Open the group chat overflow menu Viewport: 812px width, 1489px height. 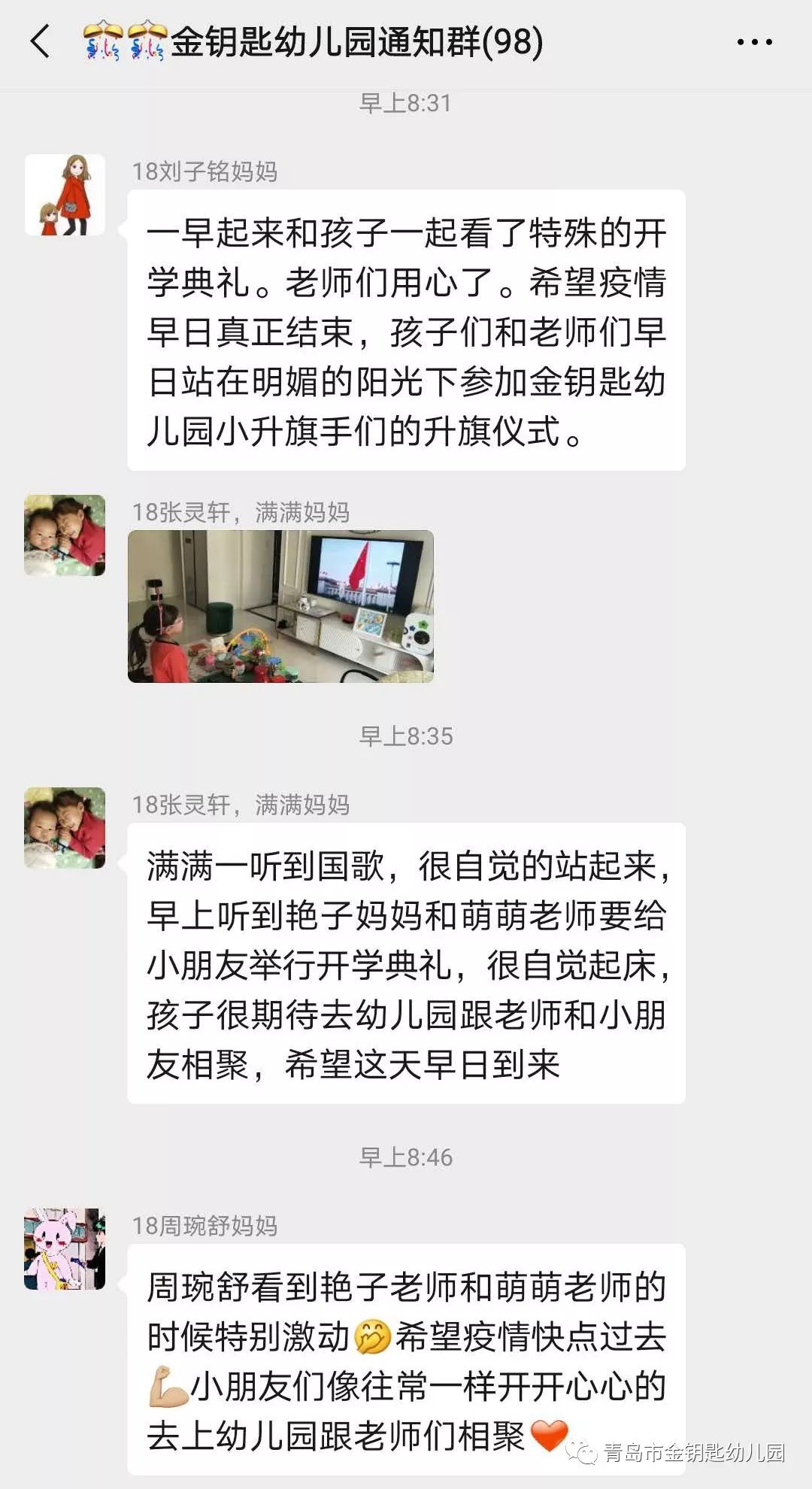[754, 42]
